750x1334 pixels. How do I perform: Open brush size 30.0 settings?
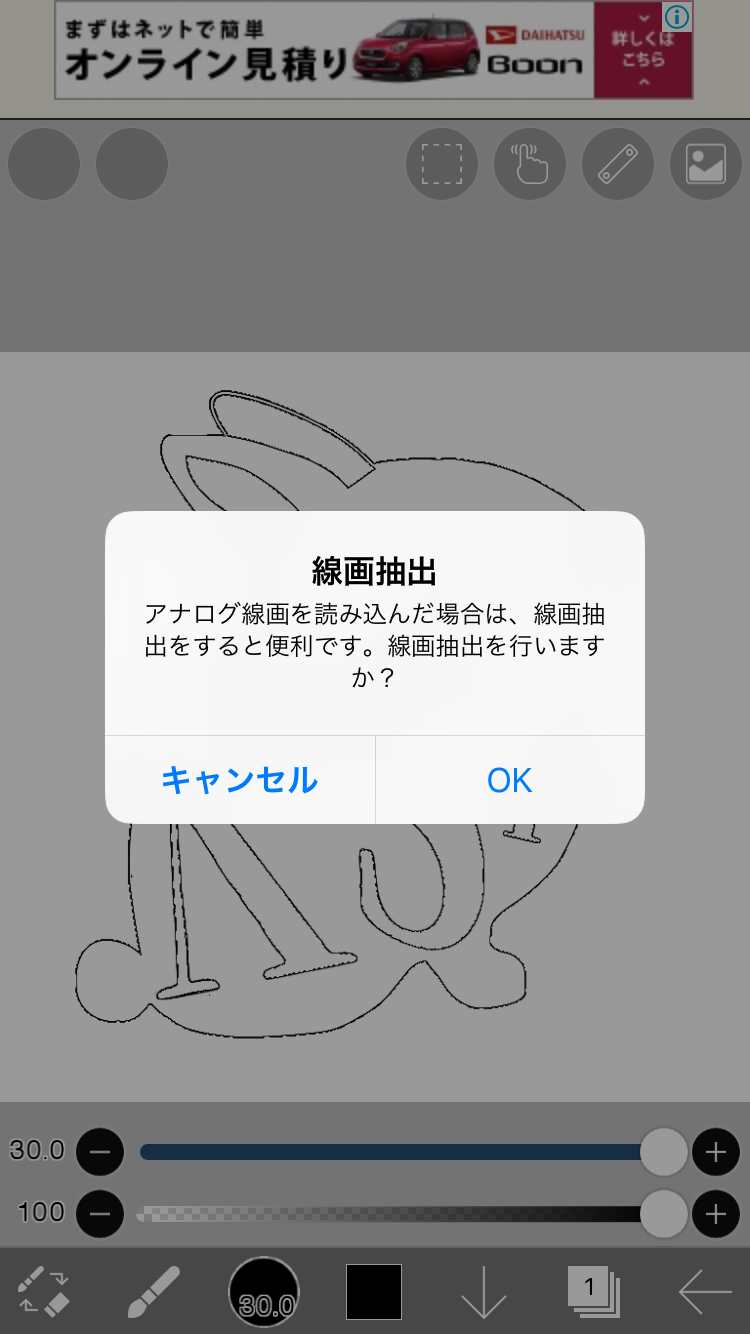[x=264, y=1291]
